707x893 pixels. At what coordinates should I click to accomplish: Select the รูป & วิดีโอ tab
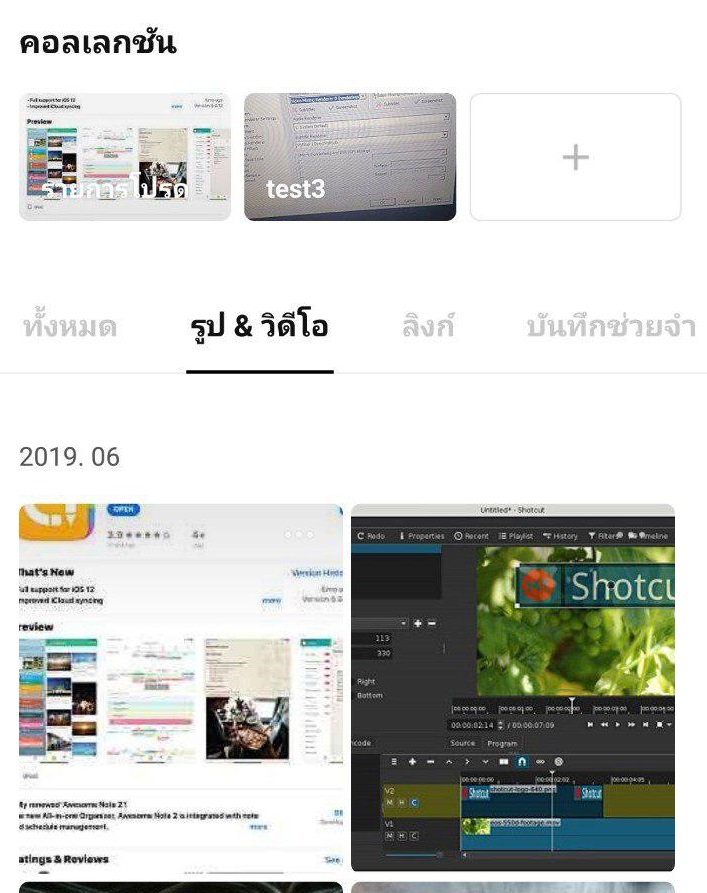[x=260, y=327]
